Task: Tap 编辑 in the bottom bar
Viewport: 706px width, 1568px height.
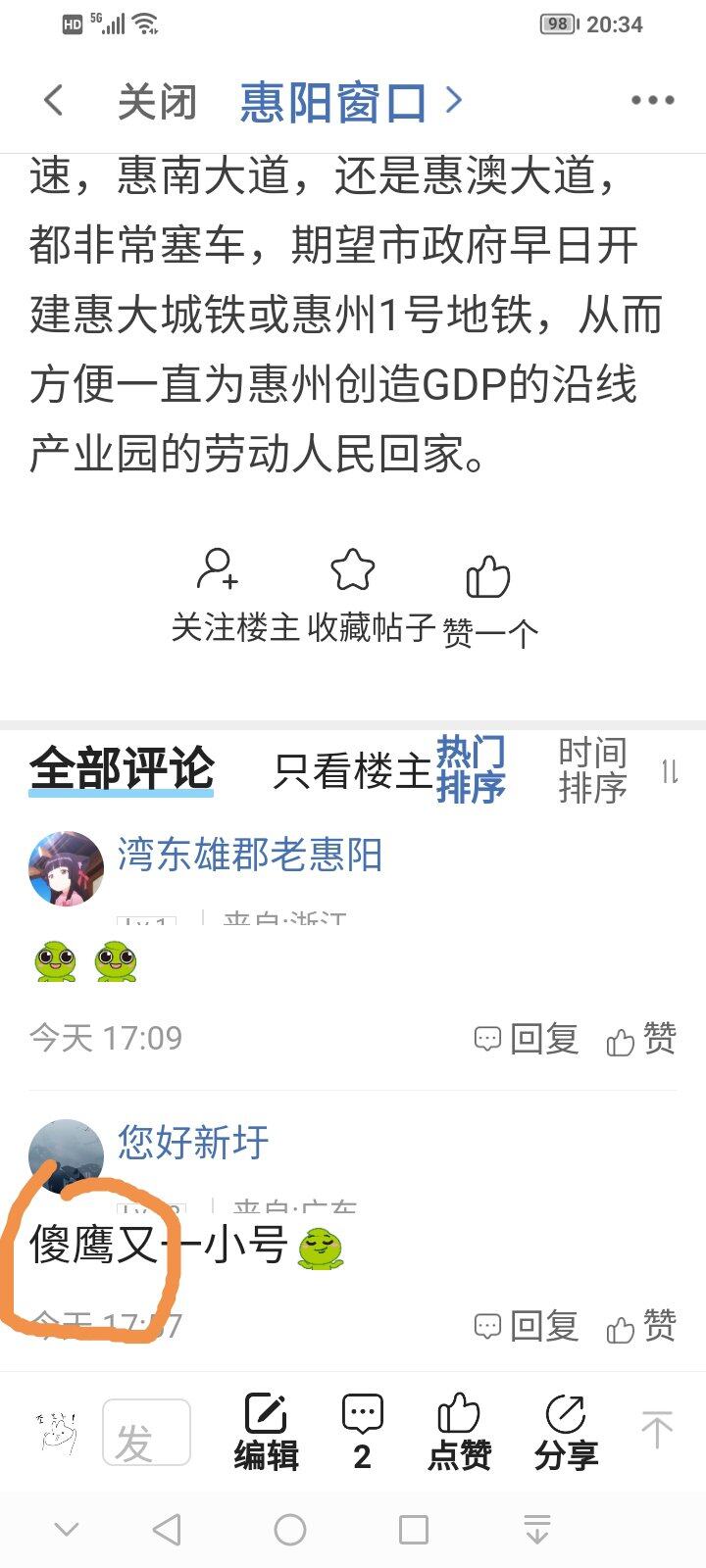Action: [x=266, y=1433]
